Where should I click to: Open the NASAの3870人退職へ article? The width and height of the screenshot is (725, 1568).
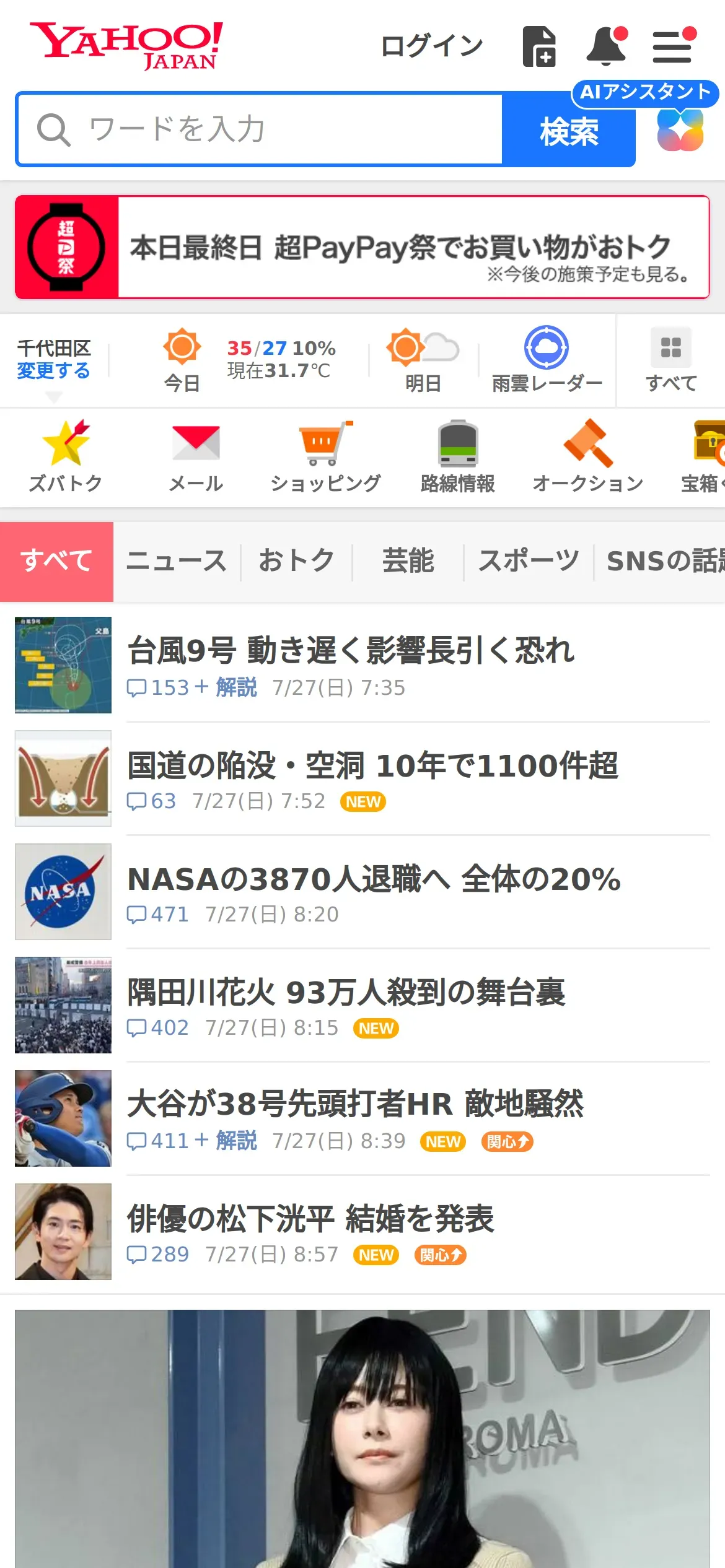pos(374,879)
